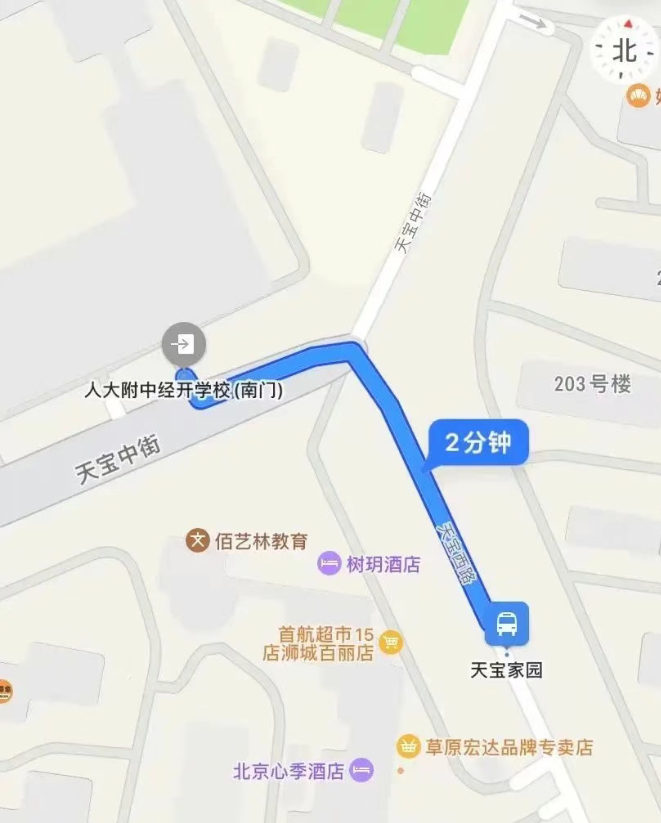Select the 天宝家园 bus stop marker
This screenshot has width=661, height=823.
tap(507, 626)
